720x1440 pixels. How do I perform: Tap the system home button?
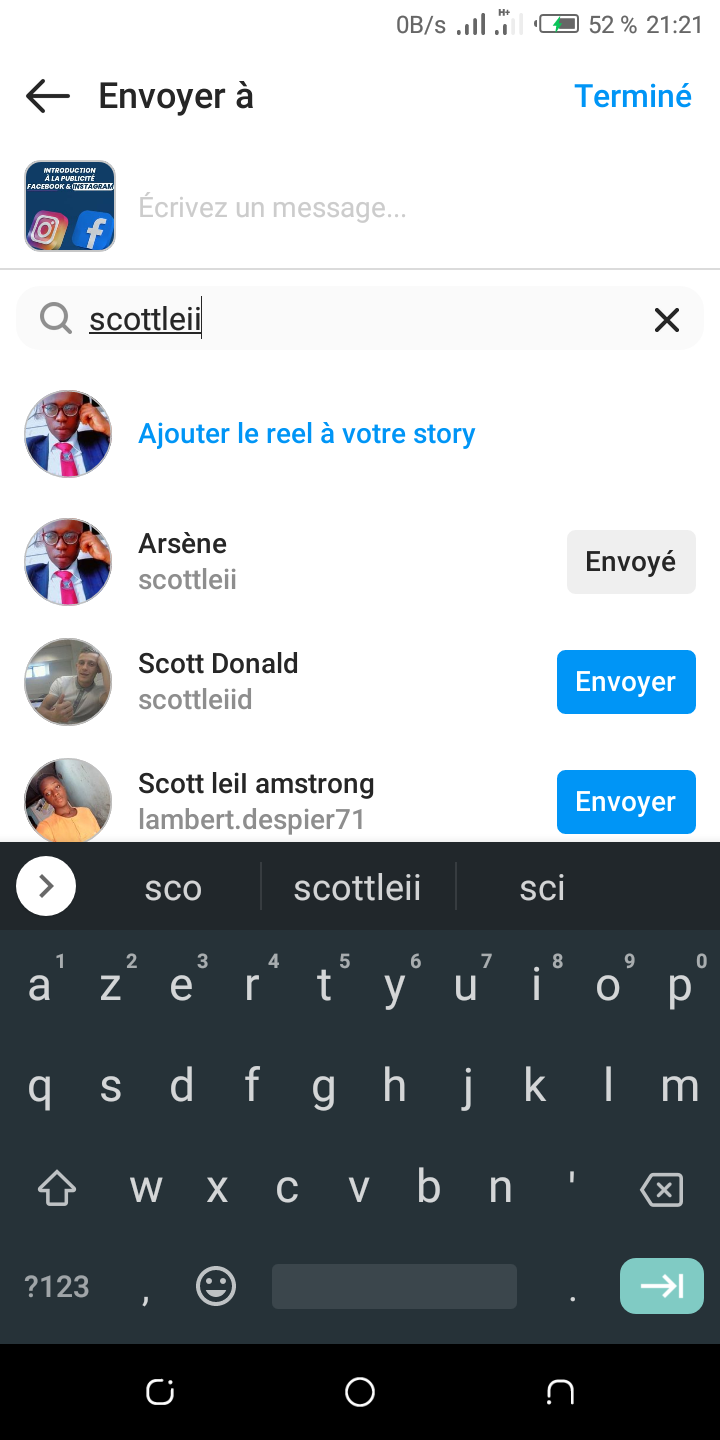click(360, 1392)
